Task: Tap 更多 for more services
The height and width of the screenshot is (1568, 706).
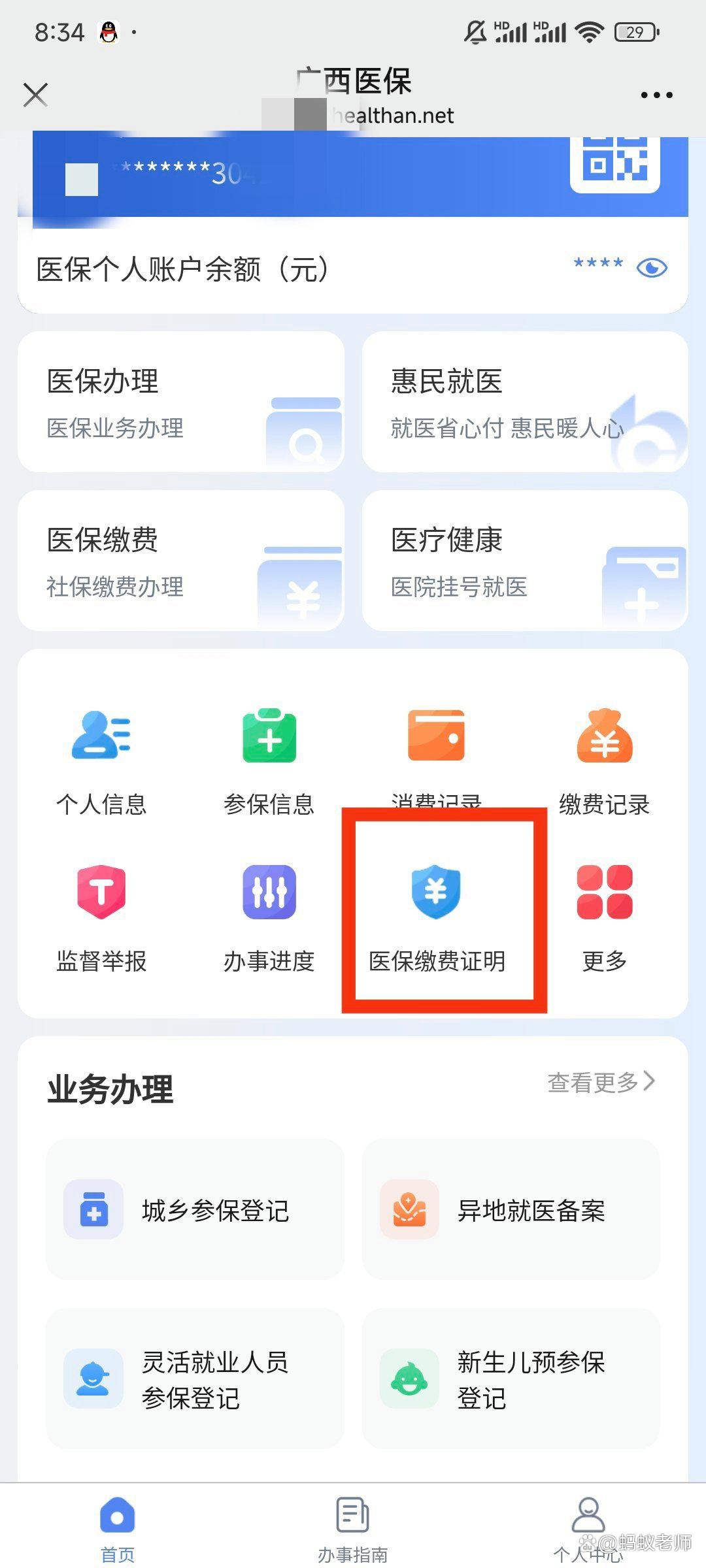Action: coord(604,918)
